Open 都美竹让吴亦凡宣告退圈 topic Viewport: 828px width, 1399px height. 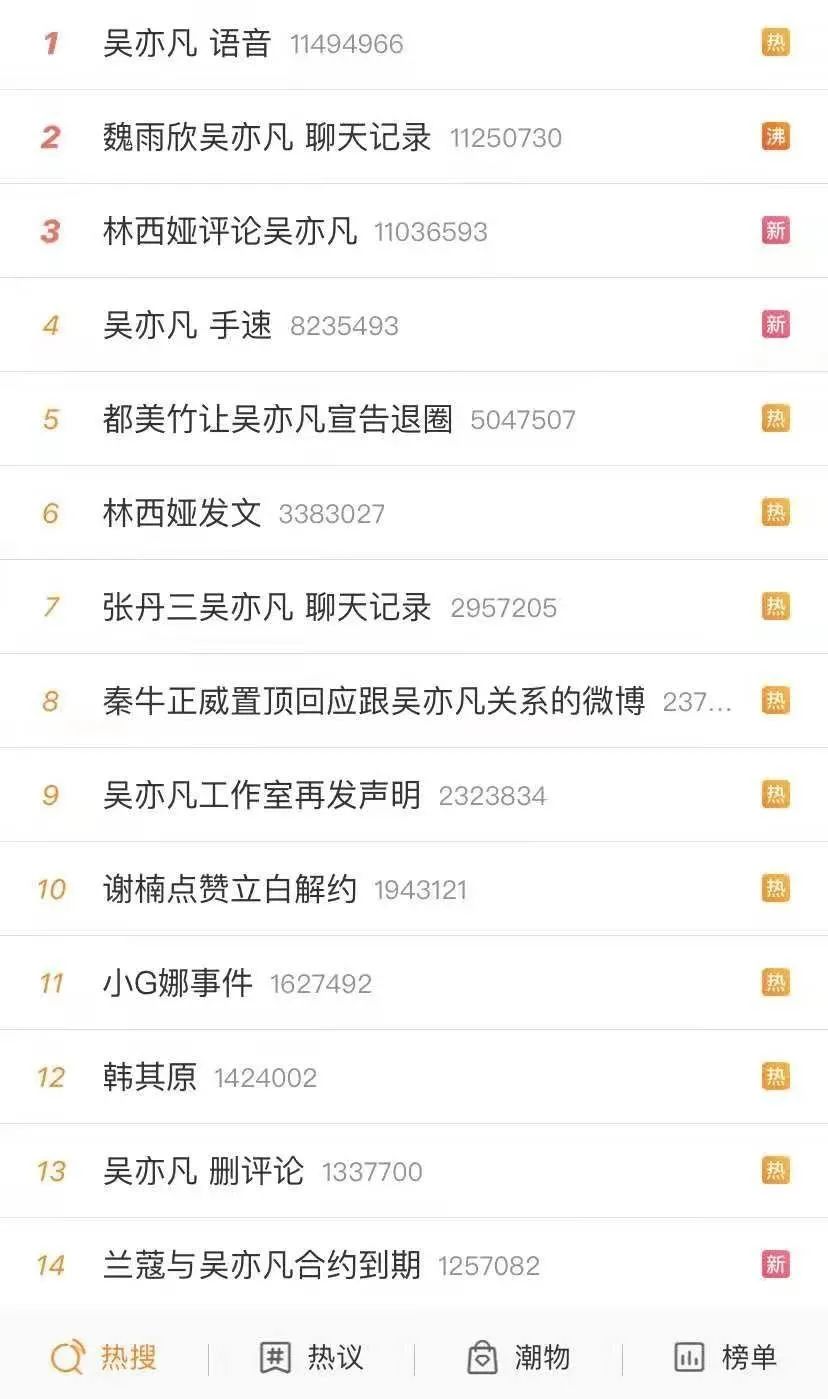pyautogui.click(x=277, y=419)
